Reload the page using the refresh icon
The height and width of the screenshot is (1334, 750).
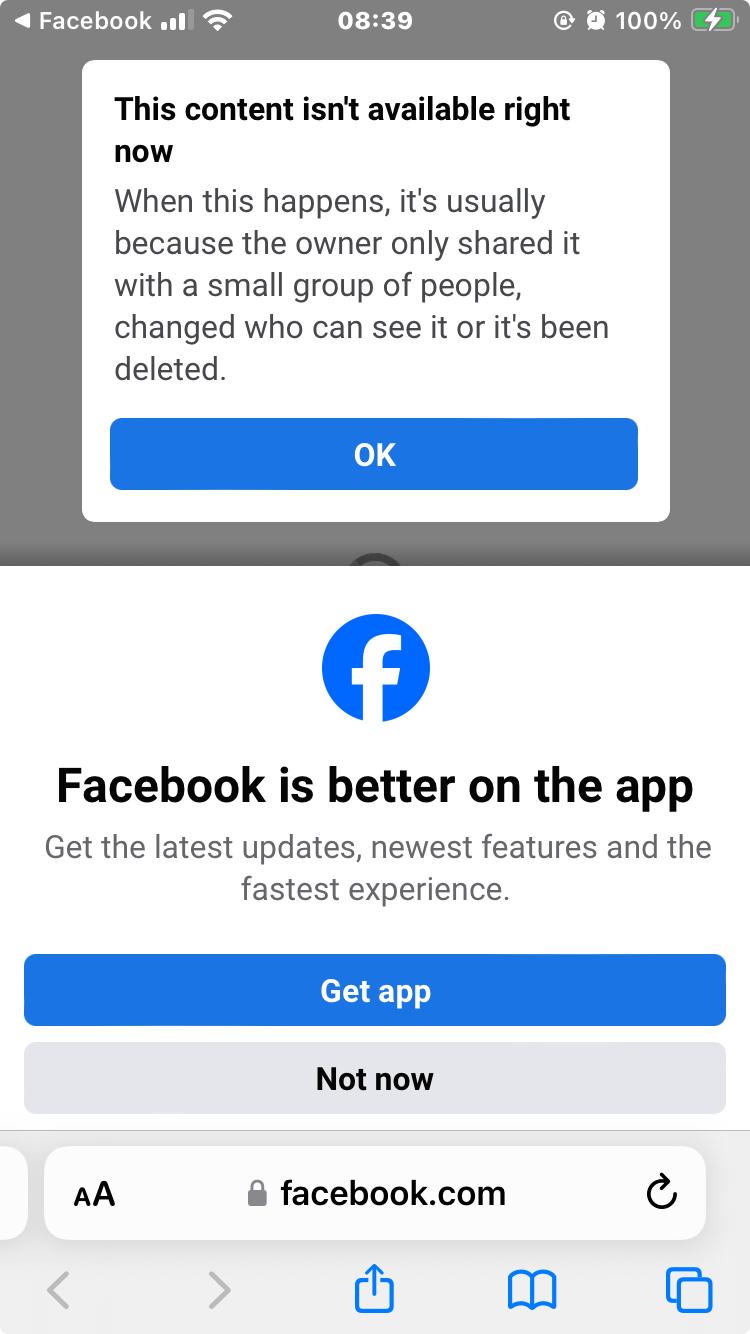(x=662, y=1192)
